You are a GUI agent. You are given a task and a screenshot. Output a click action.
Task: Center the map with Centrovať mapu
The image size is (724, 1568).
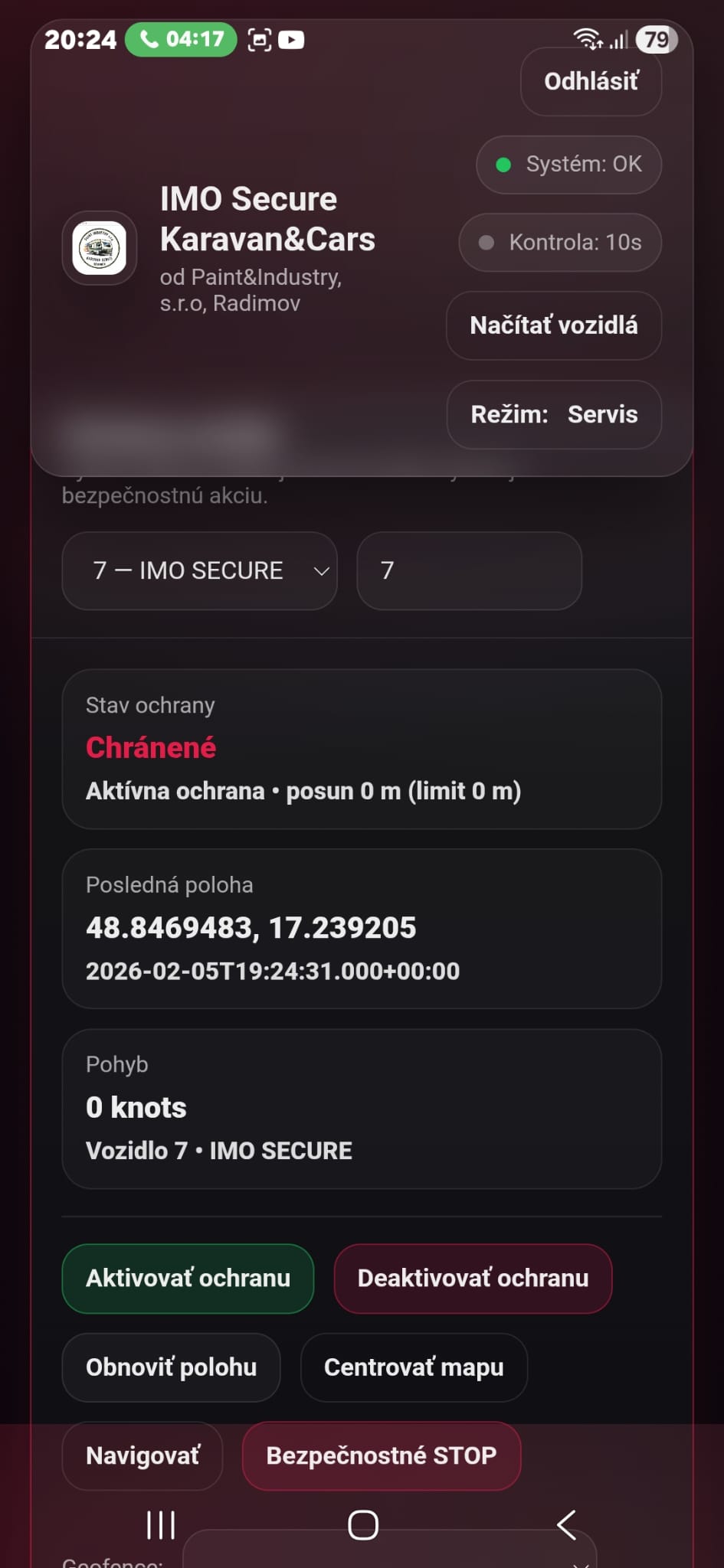[414, 1367]
